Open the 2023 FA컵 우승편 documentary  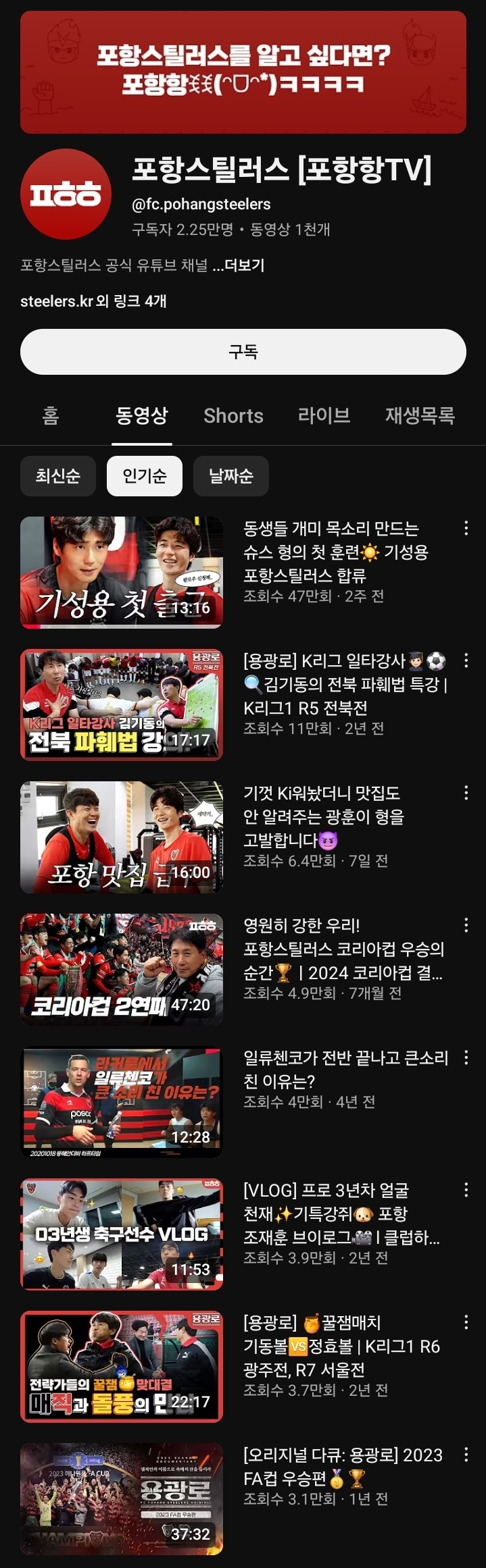(x=122, y=1498)
